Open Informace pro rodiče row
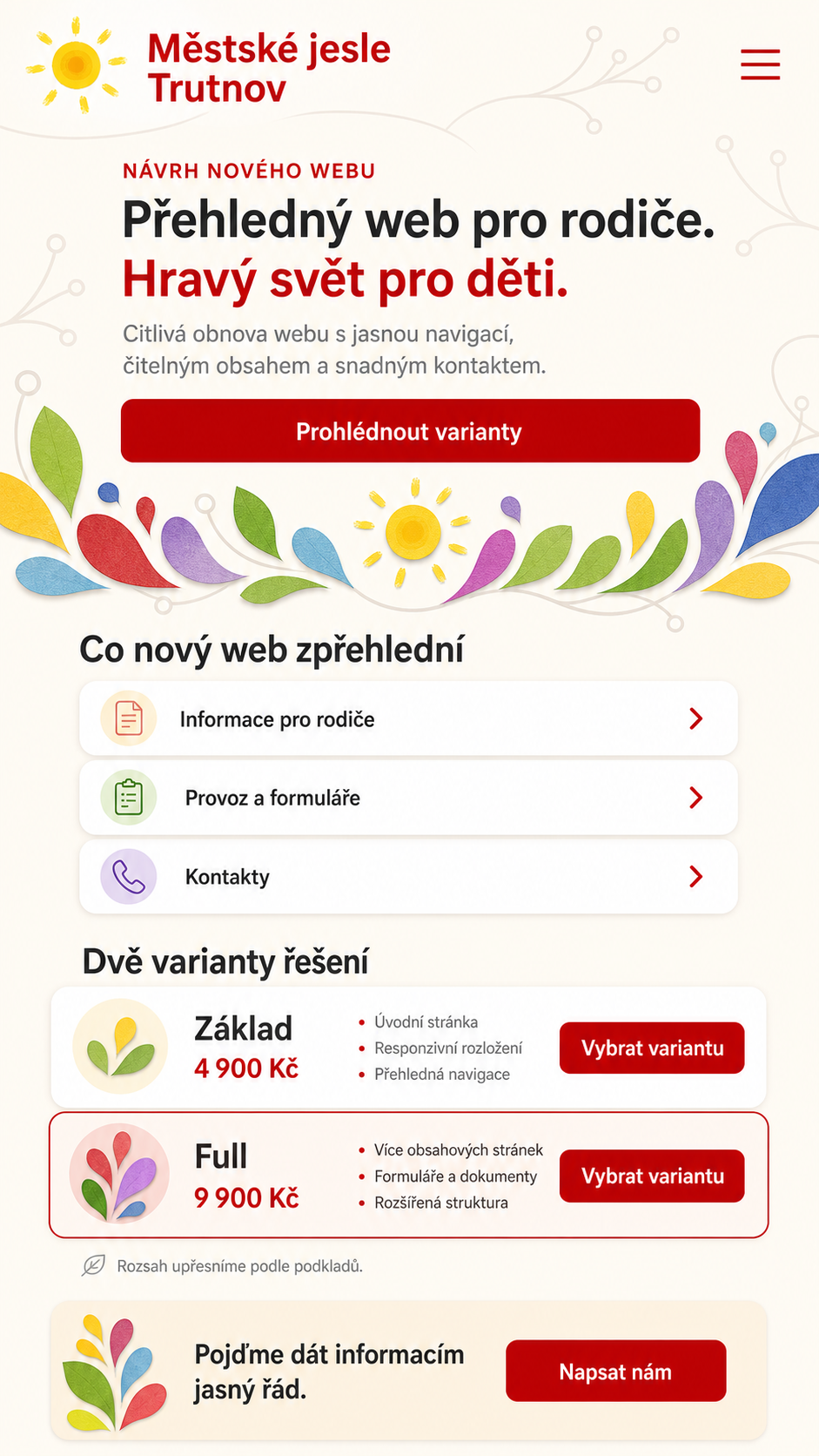 tap(408, 718)
